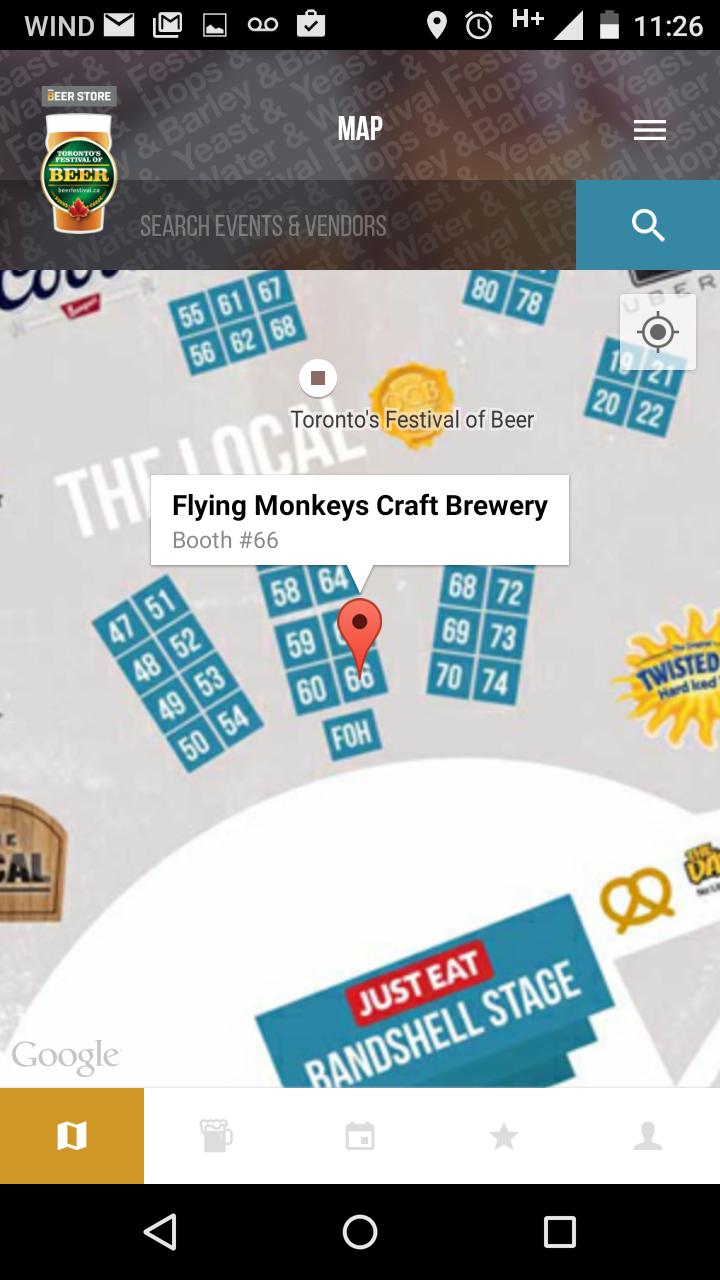This screenshot has width=720, height=1280.
Task: Select the map icon in bottom navigation
Action: [x=71, y=1135]
